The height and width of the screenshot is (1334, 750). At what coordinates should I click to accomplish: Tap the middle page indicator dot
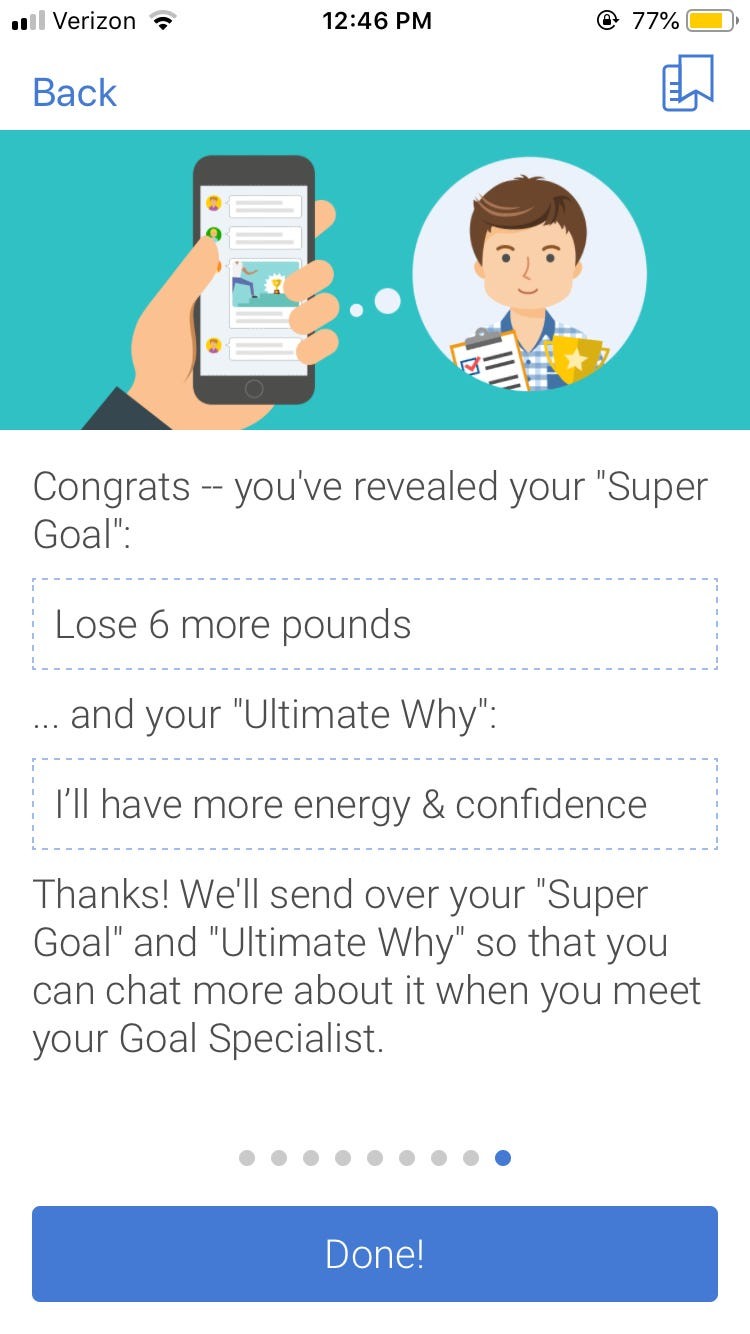(375, 1157)
